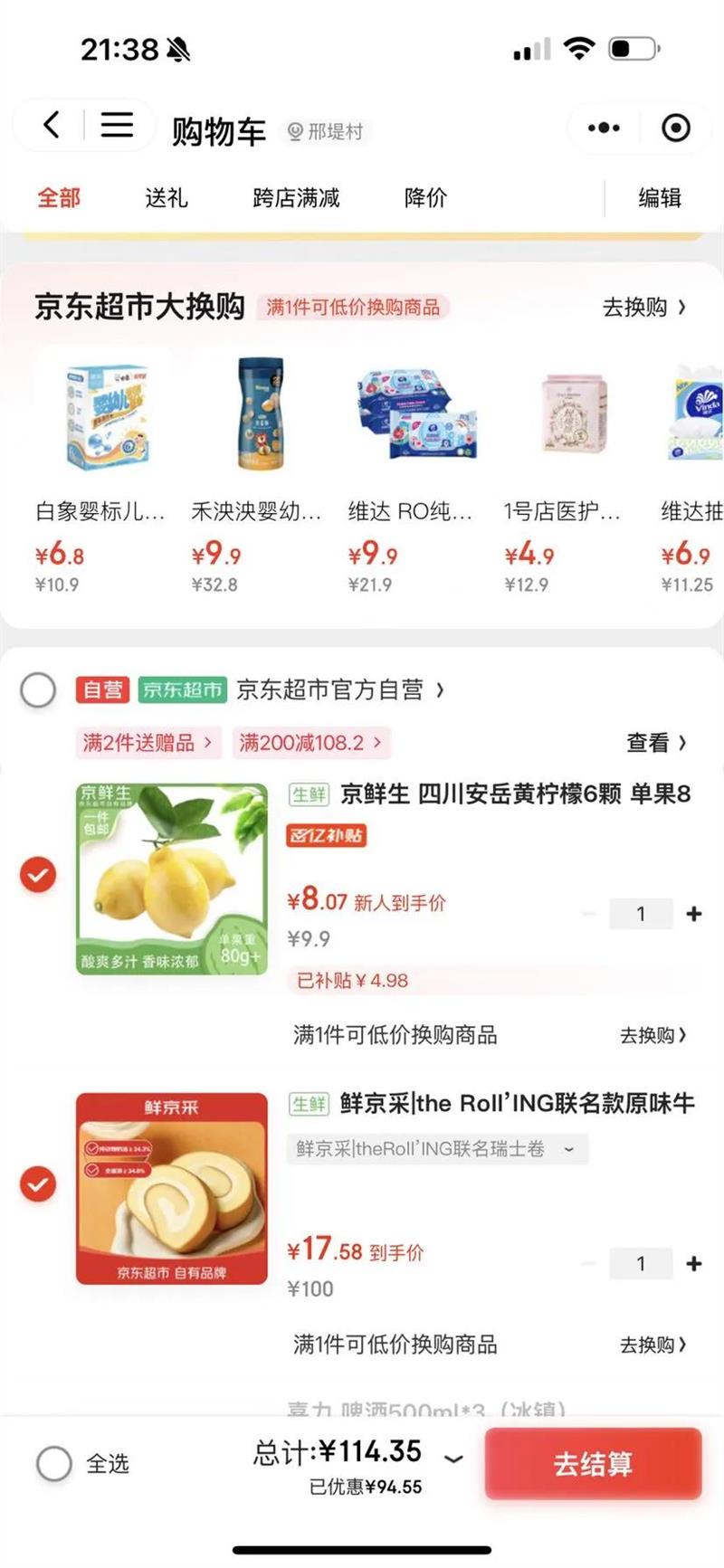Open 去换购 in 京东超市大换购 header

644,308
